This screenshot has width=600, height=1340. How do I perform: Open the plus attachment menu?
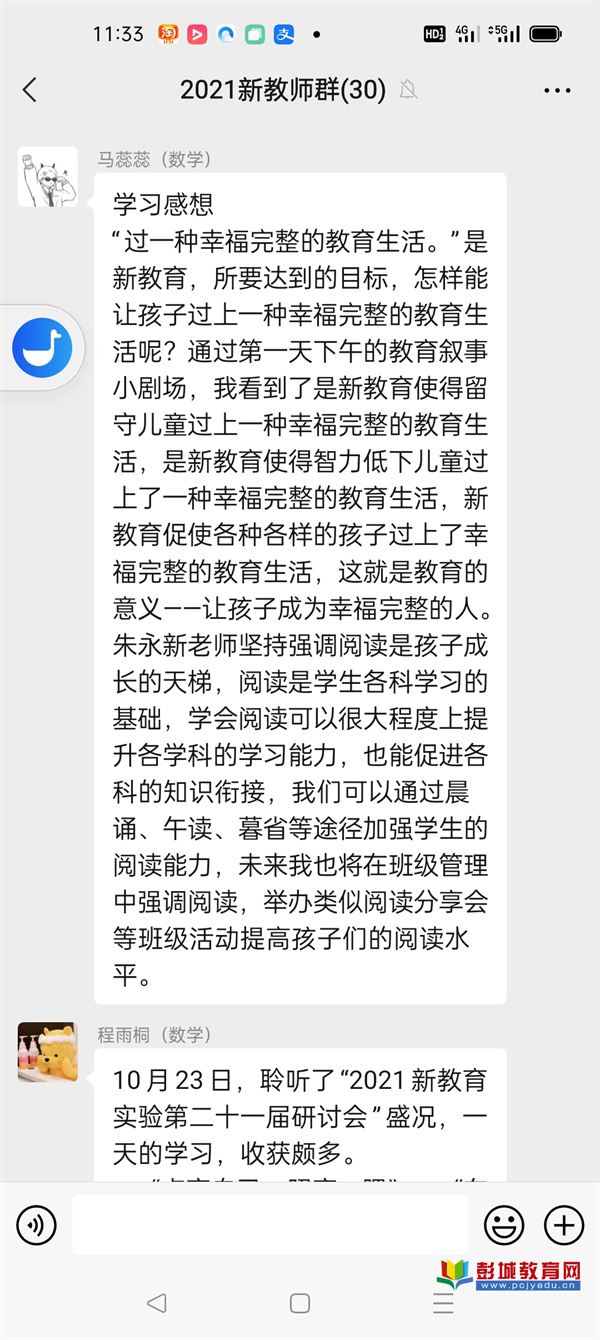click(x=563, y=1225)
